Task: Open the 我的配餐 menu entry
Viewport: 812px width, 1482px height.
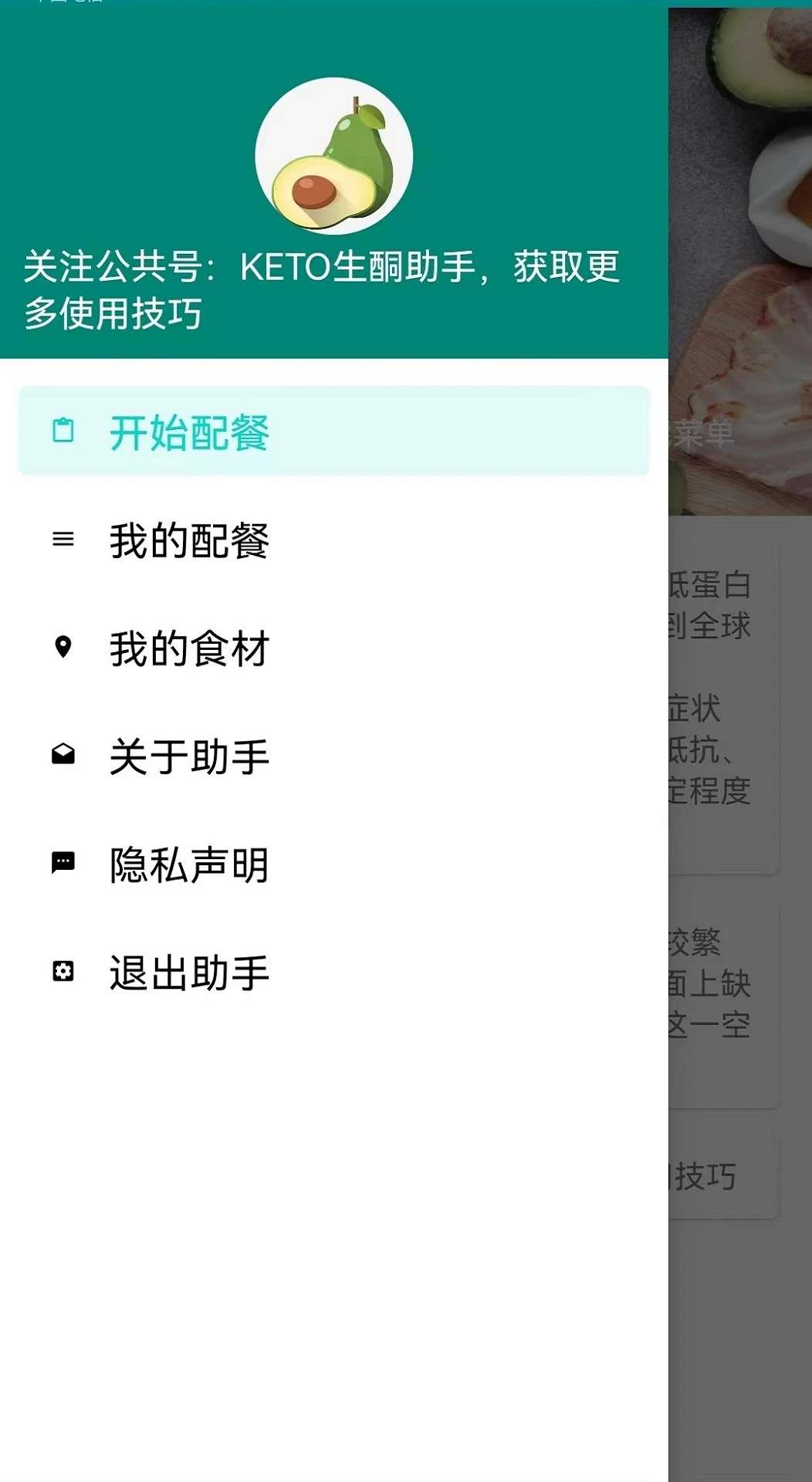Action: (x=190, y=540)
